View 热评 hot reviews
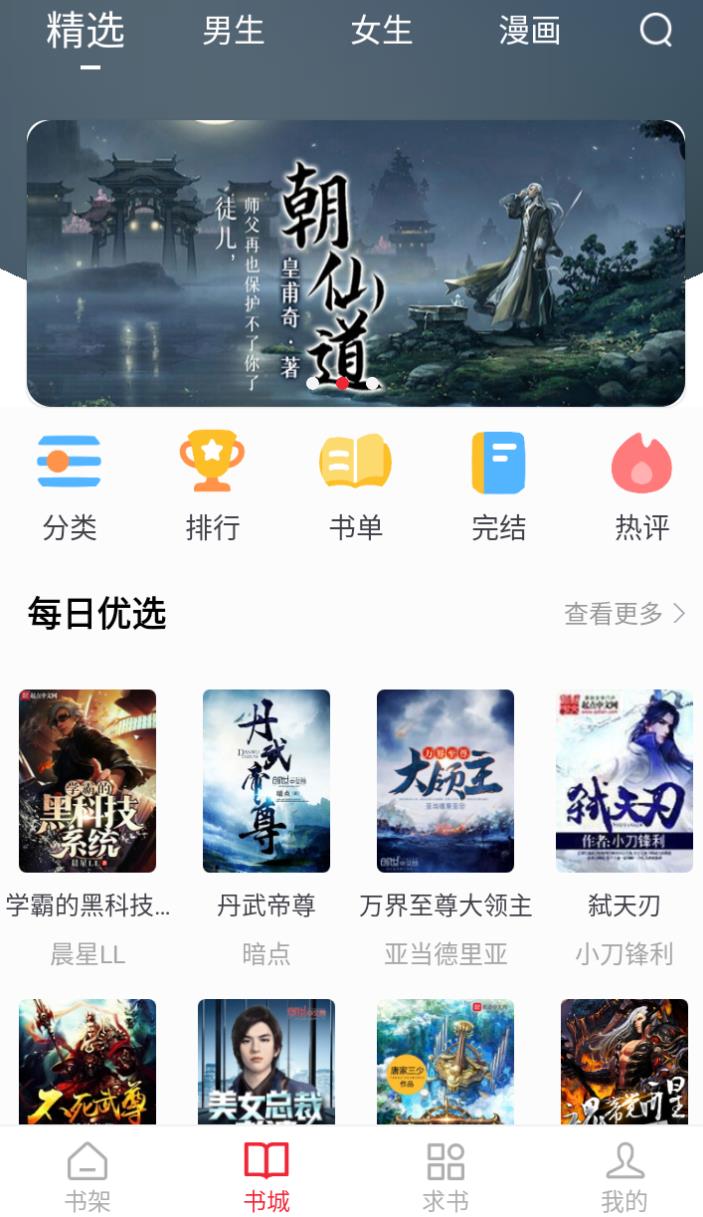The width and height of the screenshot is (703, 1217). coord(641,486)
